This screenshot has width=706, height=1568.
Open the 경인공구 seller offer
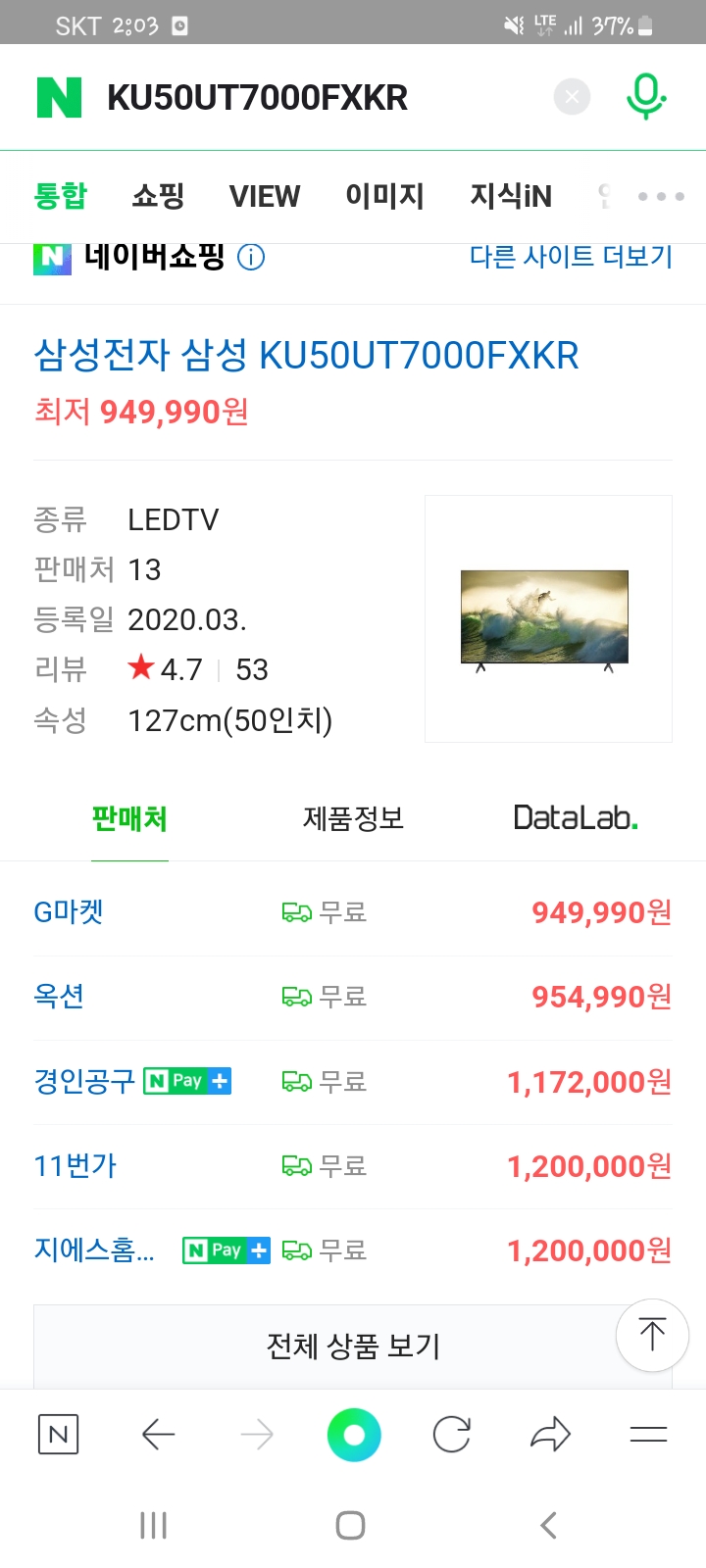[x=84, y=1081]
